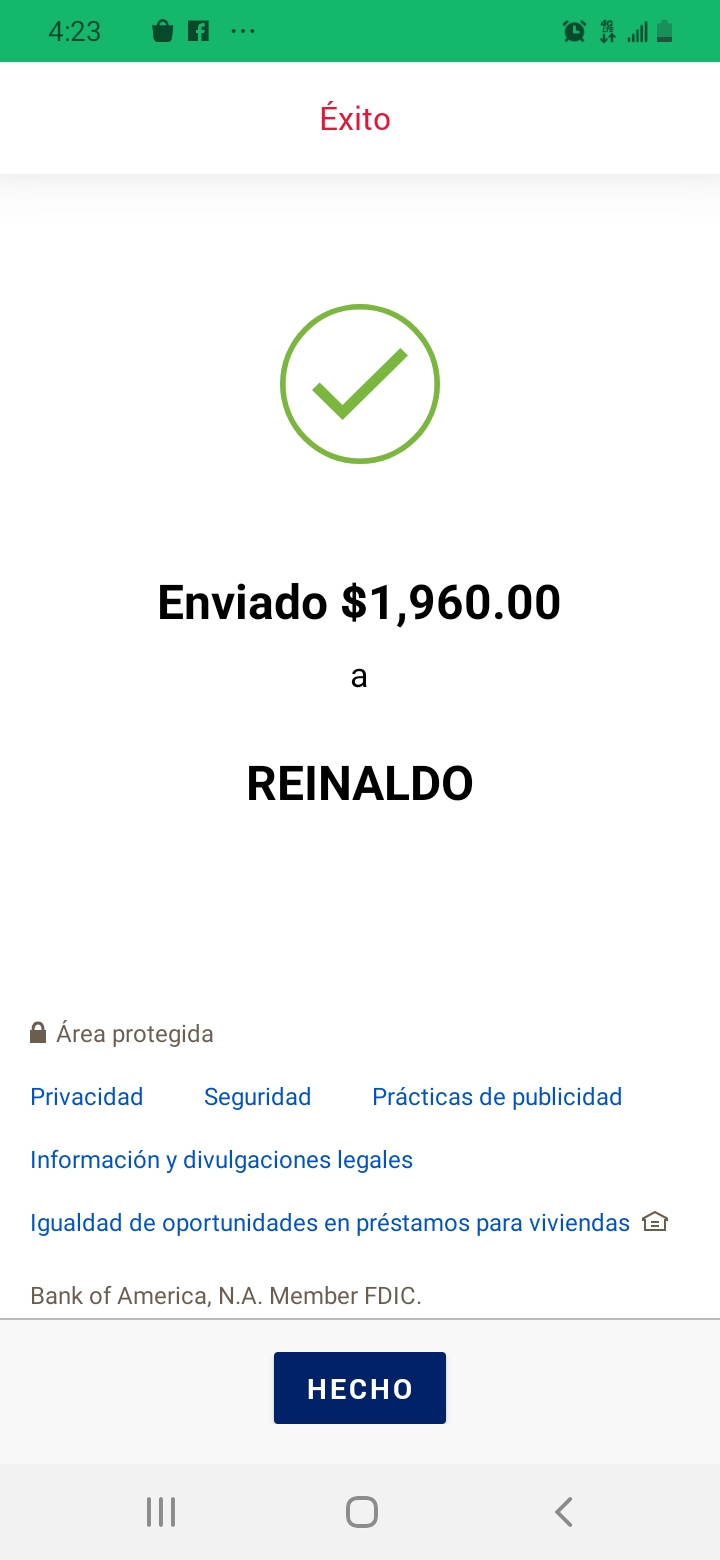The image size is (720, 1560).
Task: Open the Privacidad link
Action: coord(87,1097)
